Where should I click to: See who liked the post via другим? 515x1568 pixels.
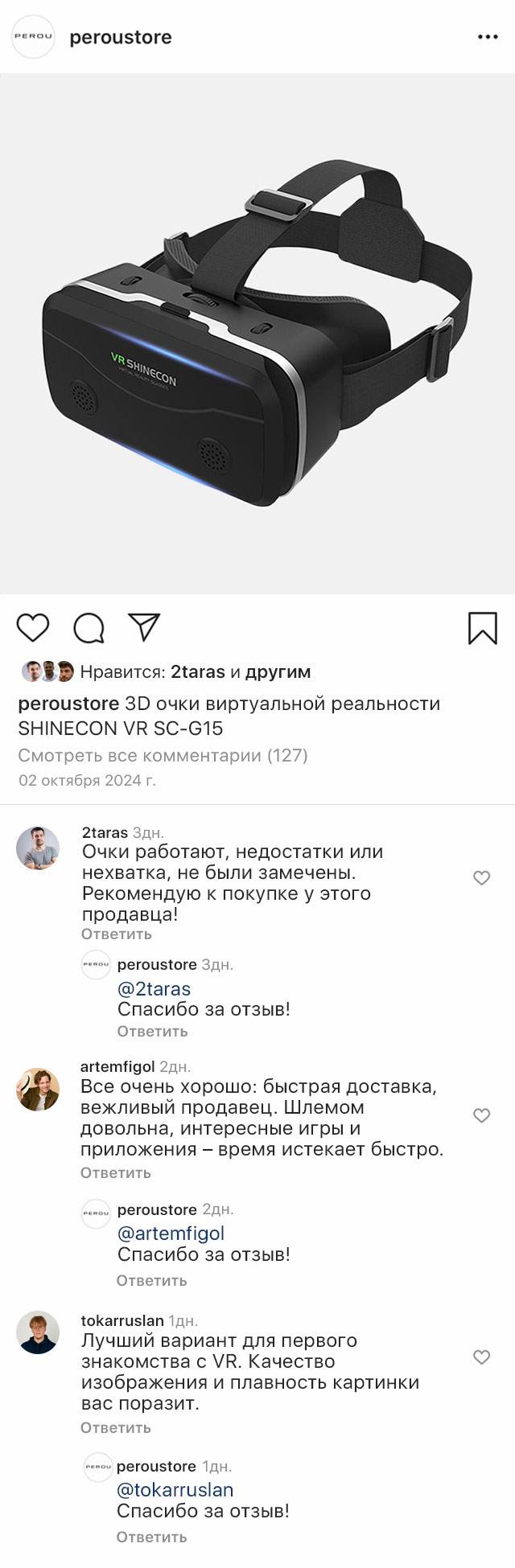(278, 671)
